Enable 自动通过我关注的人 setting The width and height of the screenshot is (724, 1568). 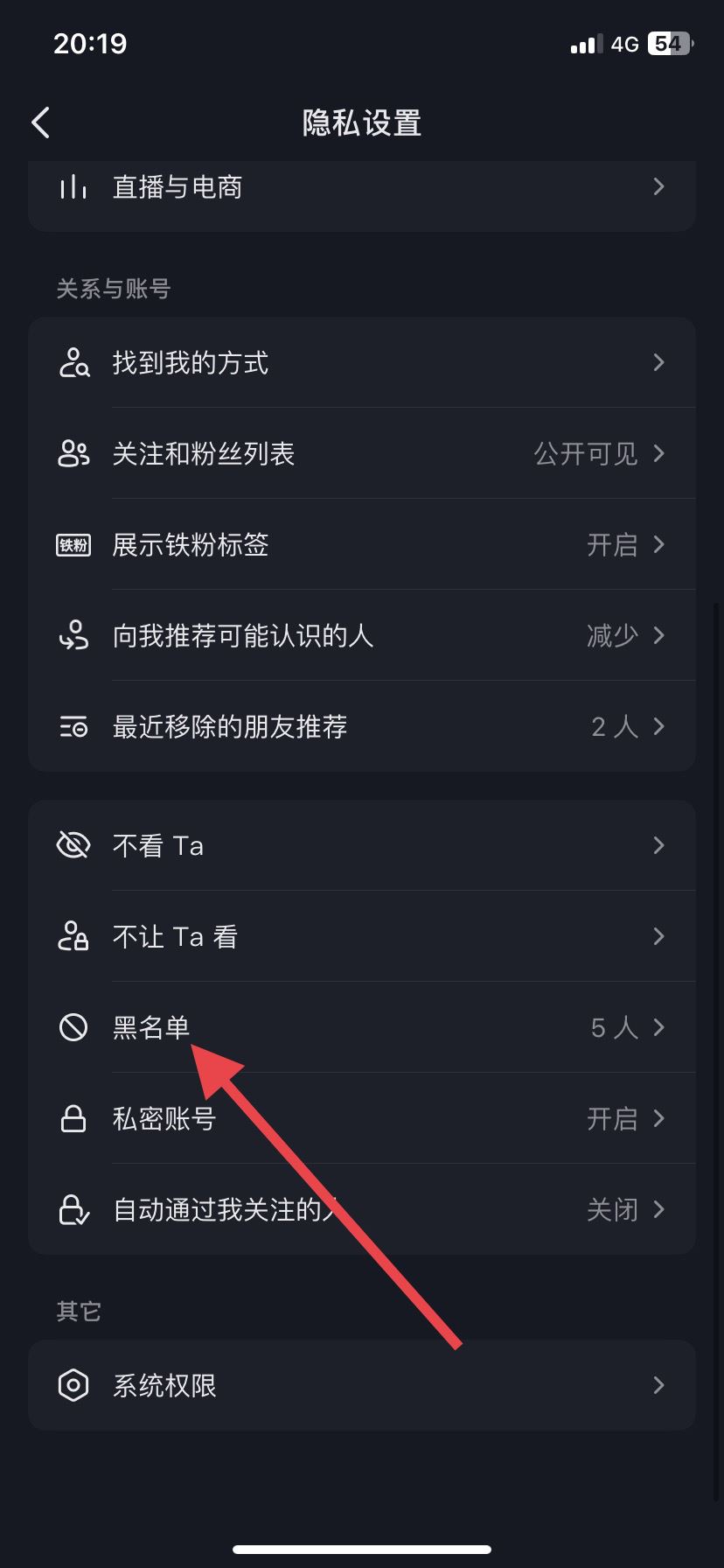(362, 1209)
